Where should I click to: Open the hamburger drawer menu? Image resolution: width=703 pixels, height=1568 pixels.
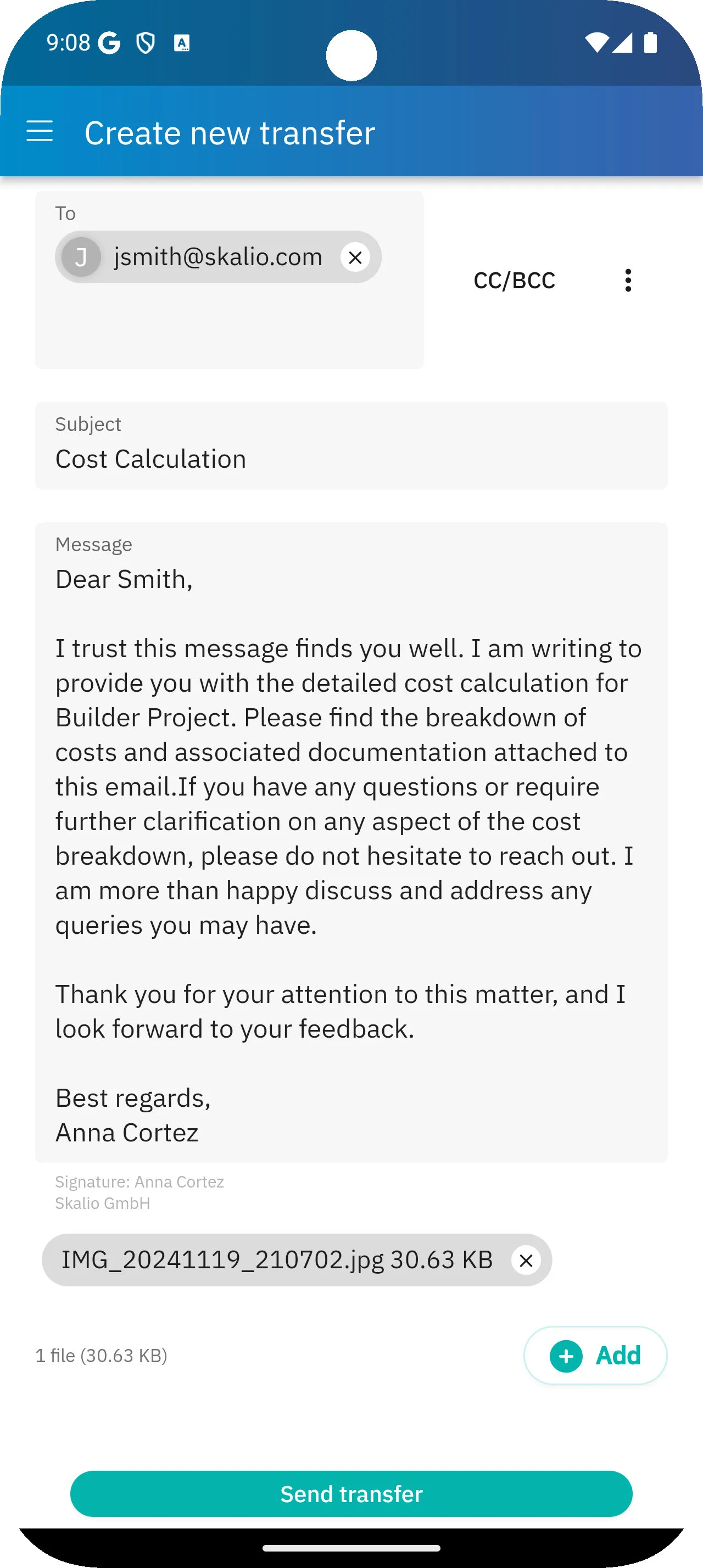coord(40,131)
